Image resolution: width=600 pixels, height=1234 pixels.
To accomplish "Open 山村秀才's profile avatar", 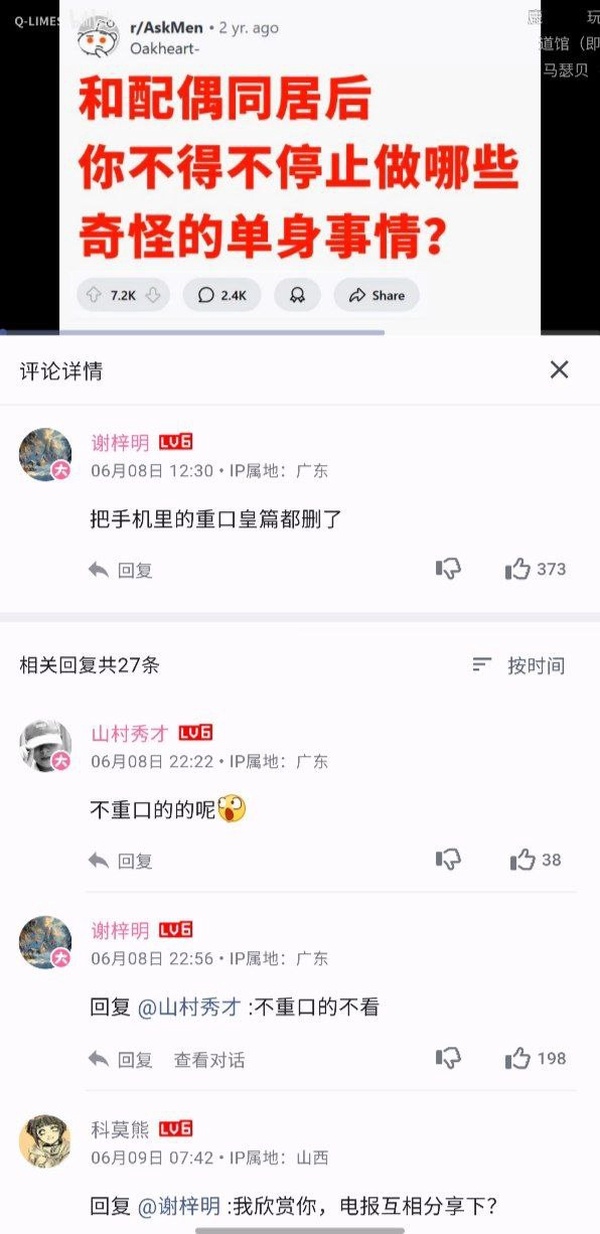I will pyautogui.click(x=46, y=746).
